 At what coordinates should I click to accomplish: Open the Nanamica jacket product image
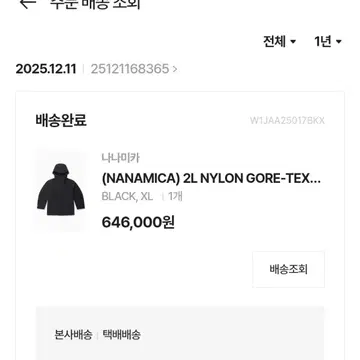pyautogui.click(x=61, y=190)
